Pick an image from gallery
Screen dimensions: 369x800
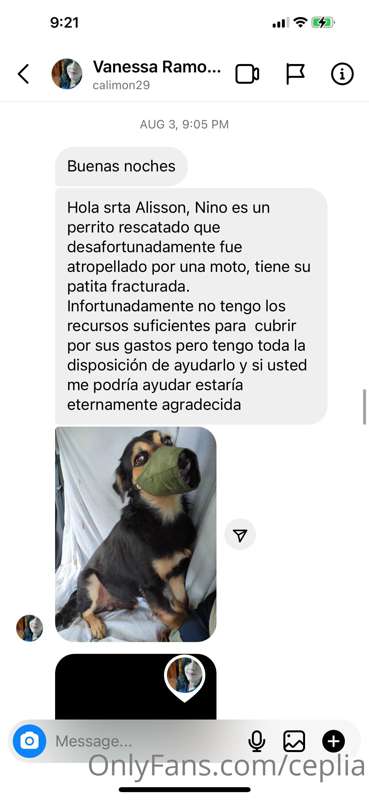point(294,741)
